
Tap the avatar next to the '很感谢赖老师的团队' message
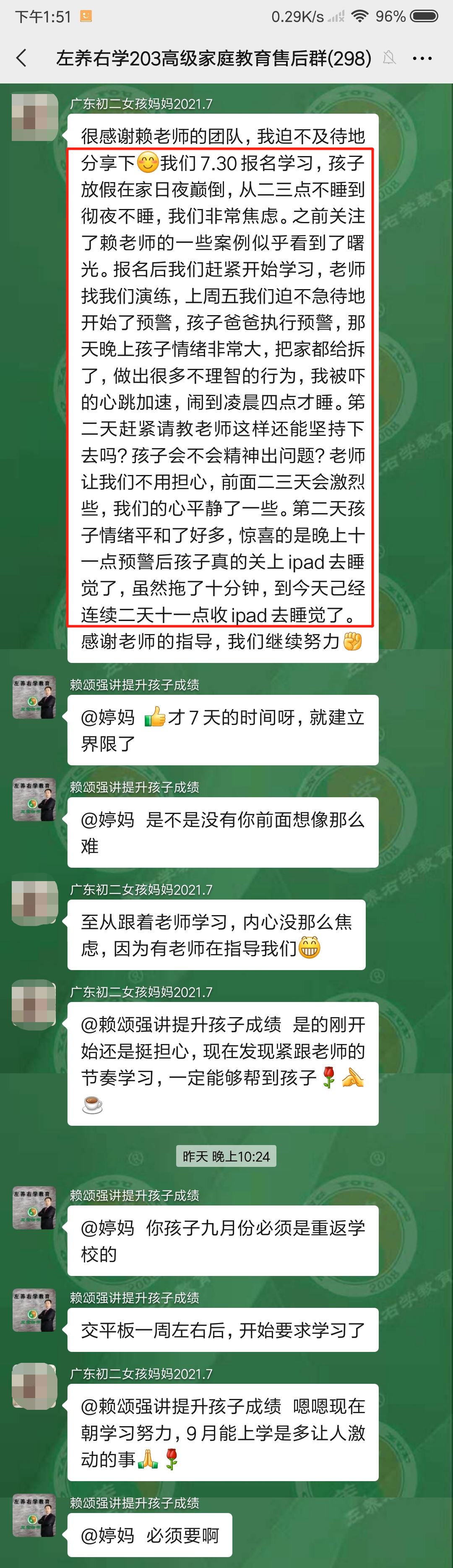click(35, 117)
